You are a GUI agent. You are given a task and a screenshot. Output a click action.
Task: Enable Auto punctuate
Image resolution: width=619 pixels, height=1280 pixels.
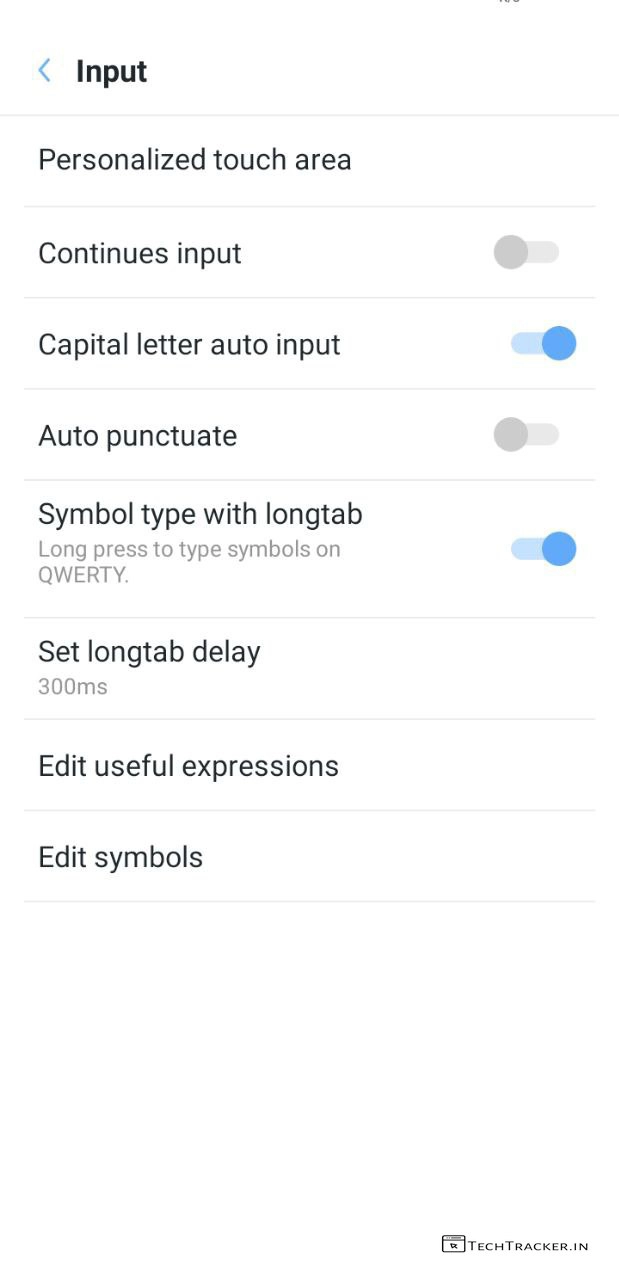pyautogui.click(x=526, y=435)
